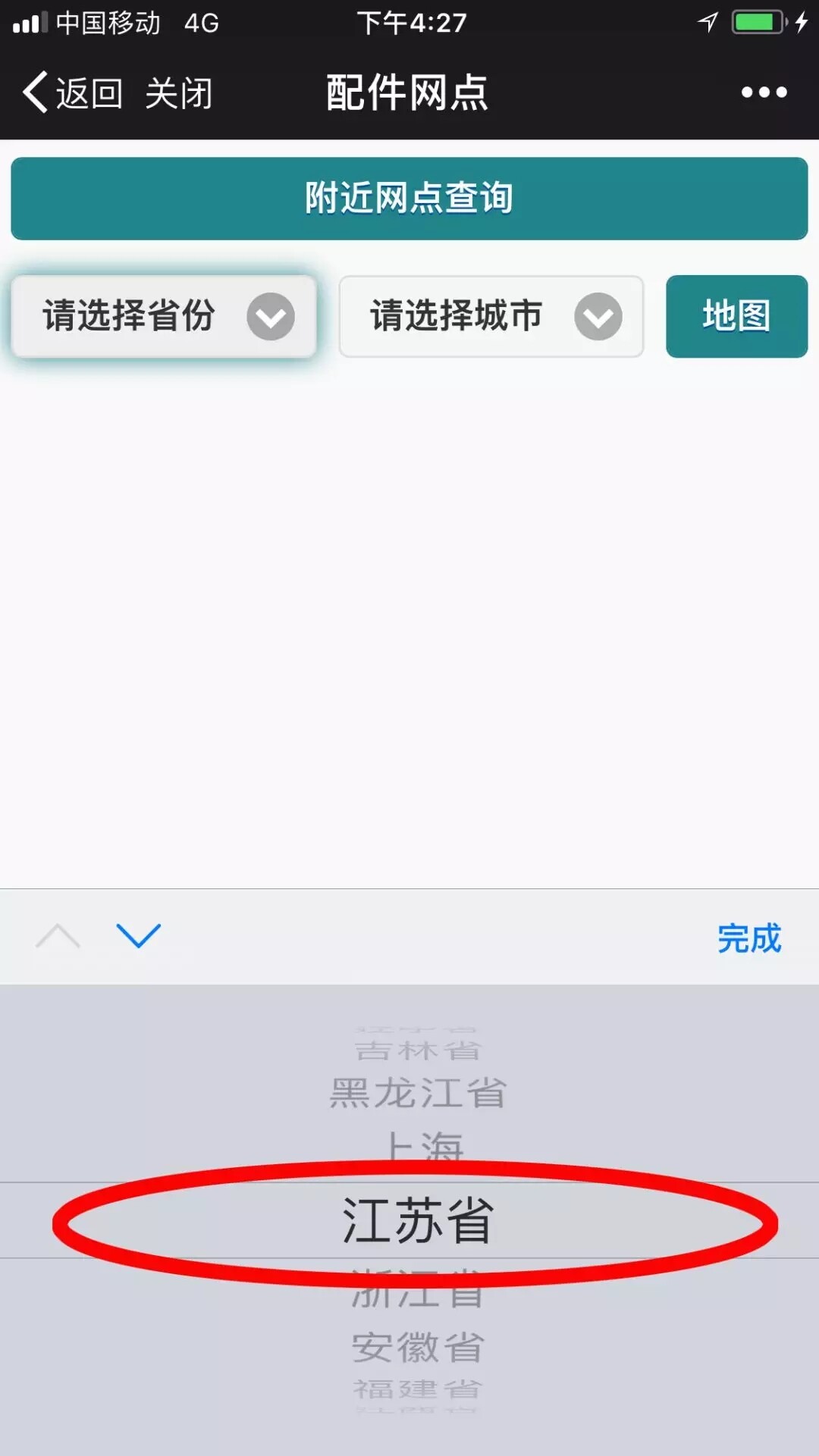Jump to next field with down arrow
The image size is (819, 1456).
point(138,936)
